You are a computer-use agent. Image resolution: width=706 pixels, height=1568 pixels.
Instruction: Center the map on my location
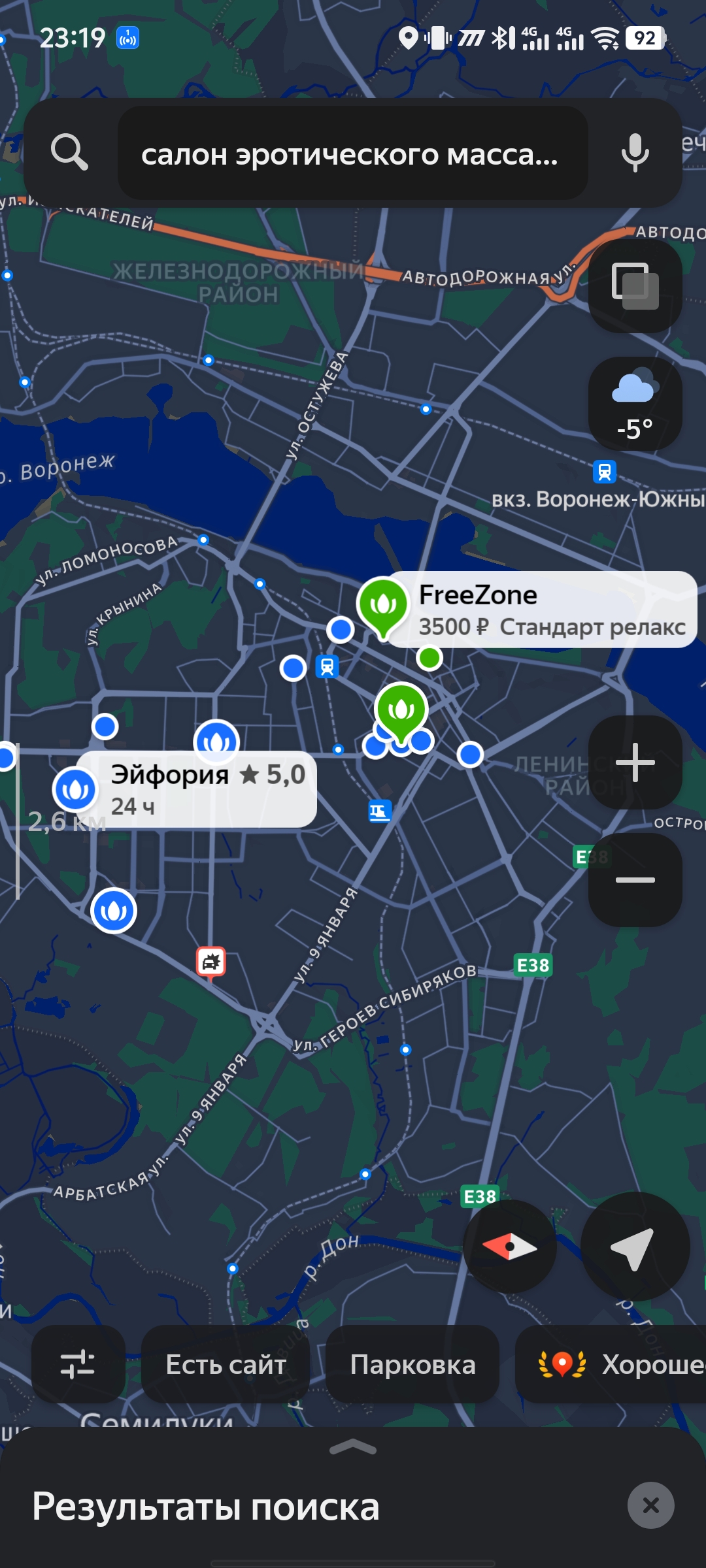(634, 1247)
